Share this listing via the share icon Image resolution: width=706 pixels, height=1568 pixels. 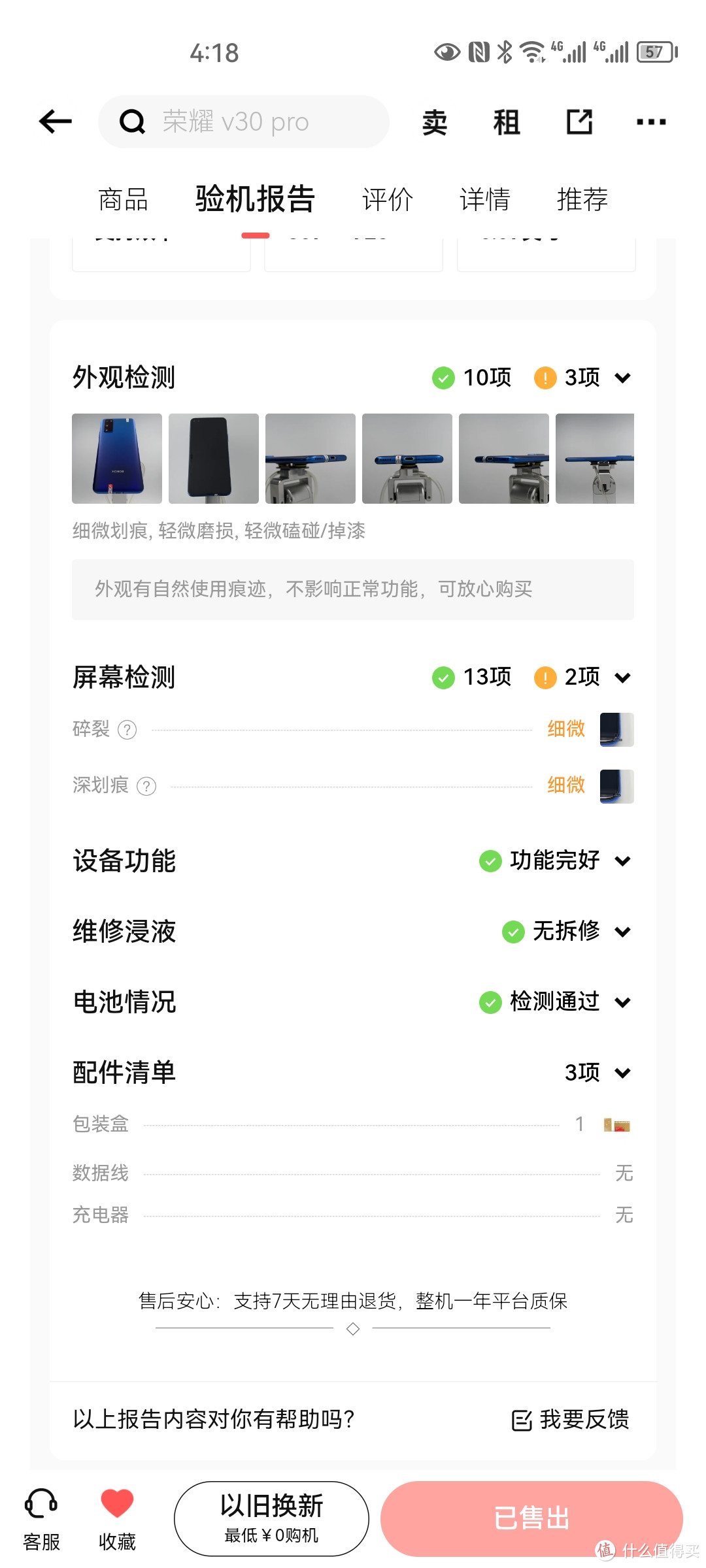(579, 122)
